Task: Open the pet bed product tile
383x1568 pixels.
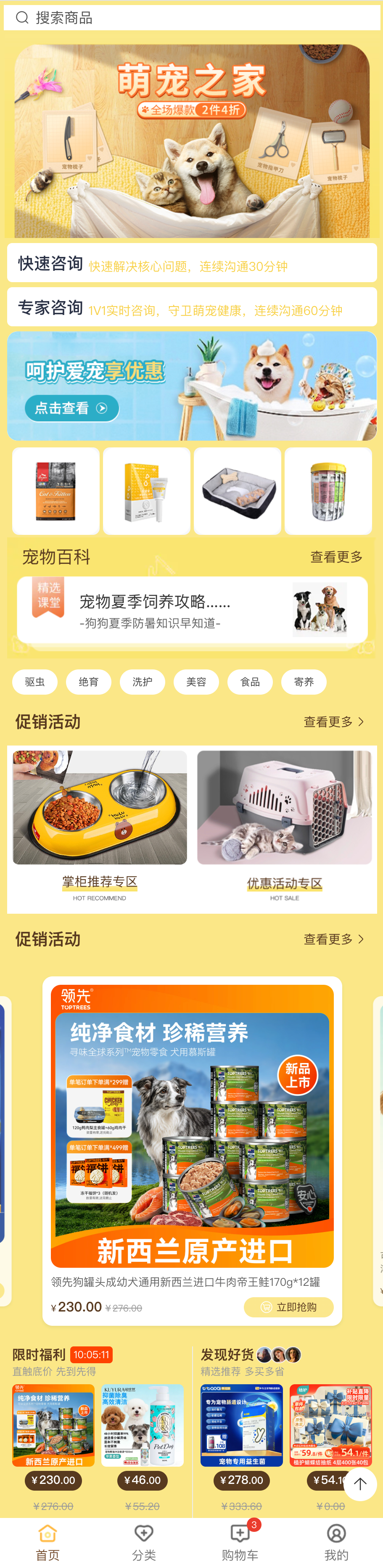Action: point(238,491)
